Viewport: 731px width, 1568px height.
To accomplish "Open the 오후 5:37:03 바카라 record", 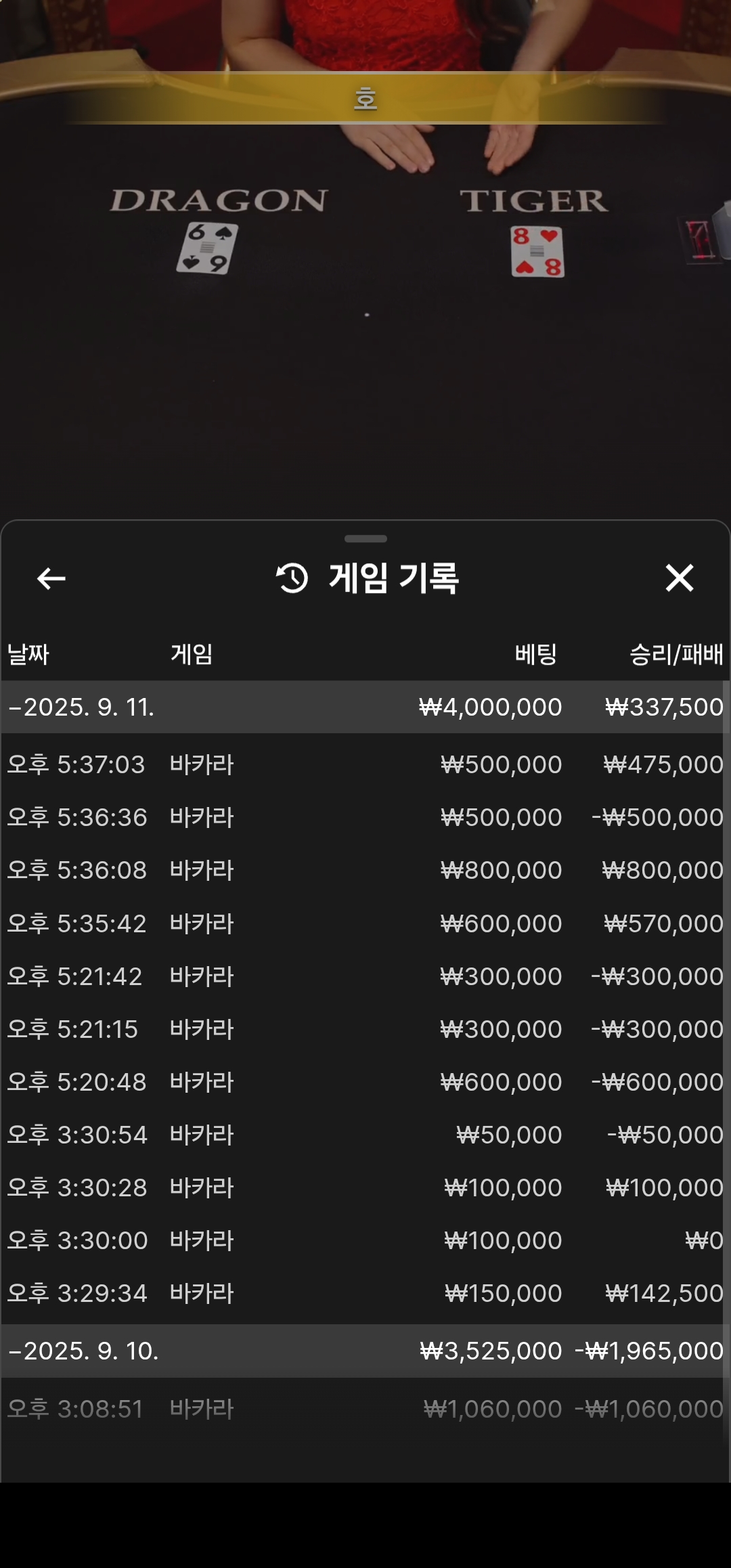I will [x=365, y=765].
